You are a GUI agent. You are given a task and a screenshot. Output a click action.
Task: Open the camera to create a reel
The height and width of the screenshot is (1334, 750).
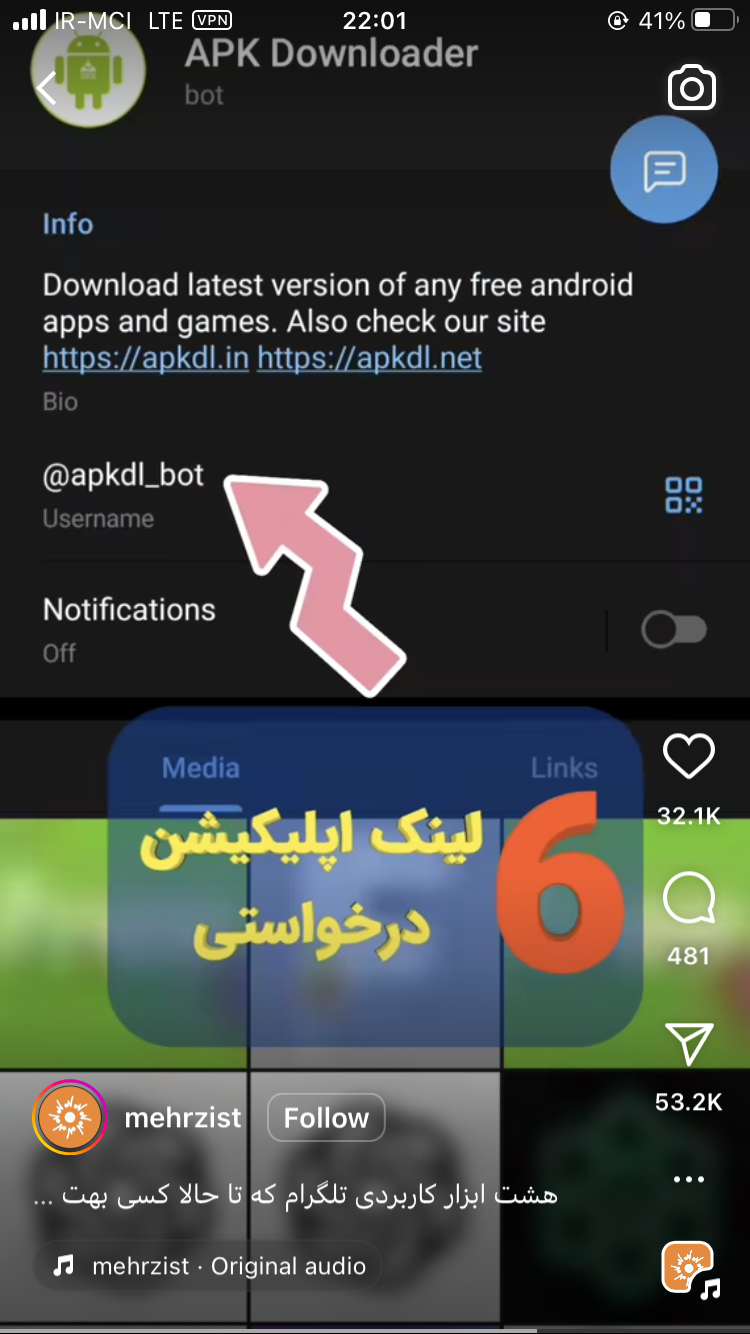pos(692,89)
